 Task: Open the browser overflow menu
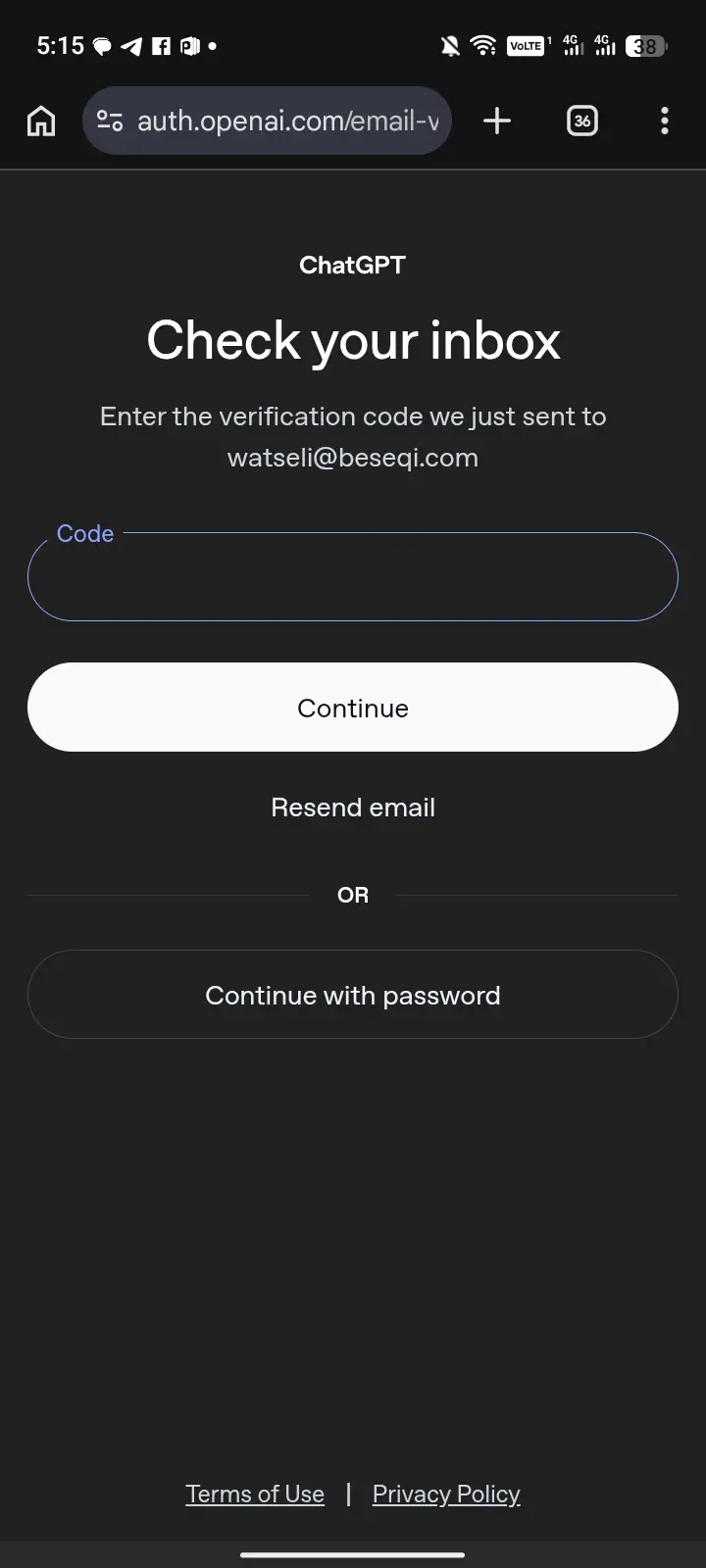[x=665, y=122]
